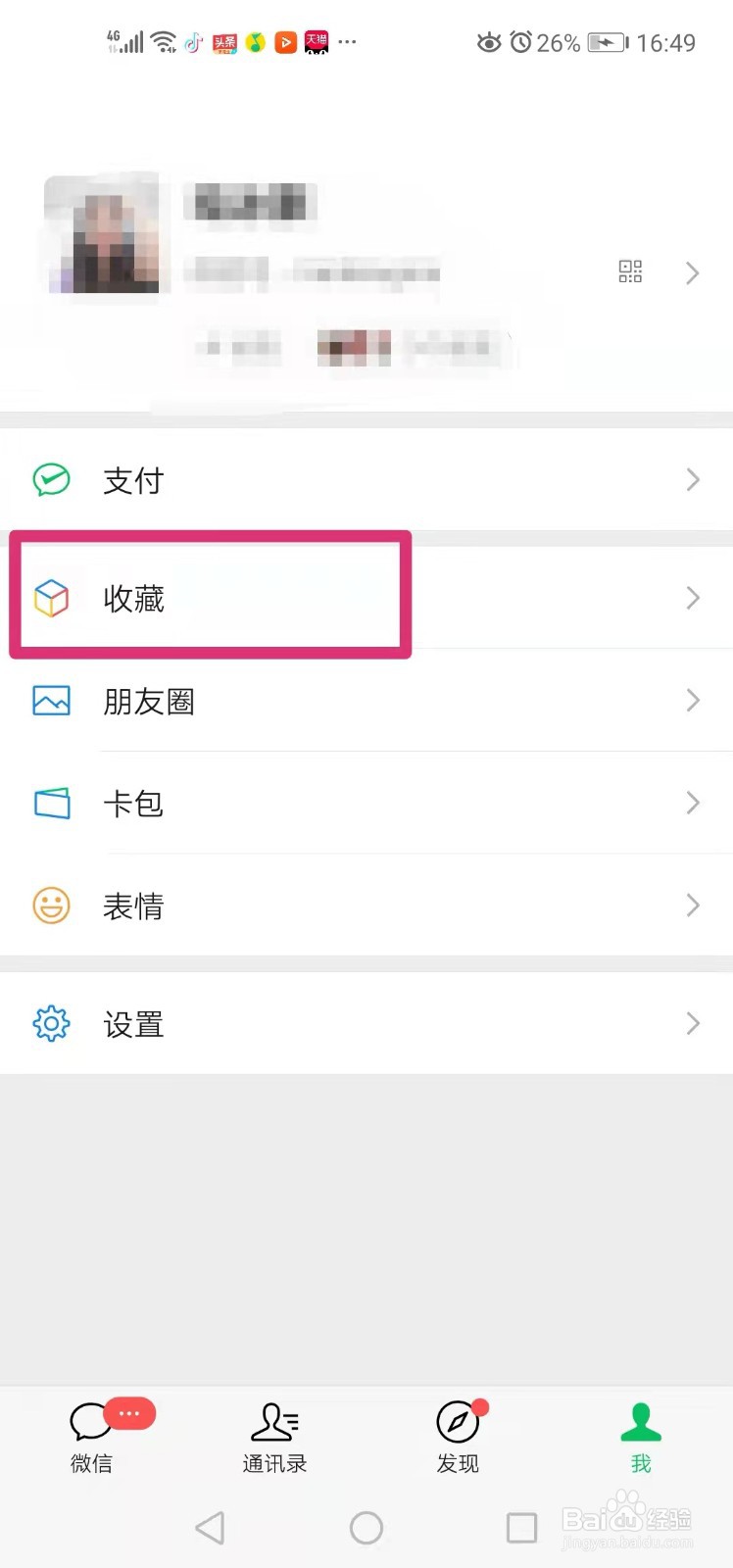This screenshot has width=733, height=1568.
Task: Select the 收藏 (Favorites) cube icon
Action: tap(51, 598)
